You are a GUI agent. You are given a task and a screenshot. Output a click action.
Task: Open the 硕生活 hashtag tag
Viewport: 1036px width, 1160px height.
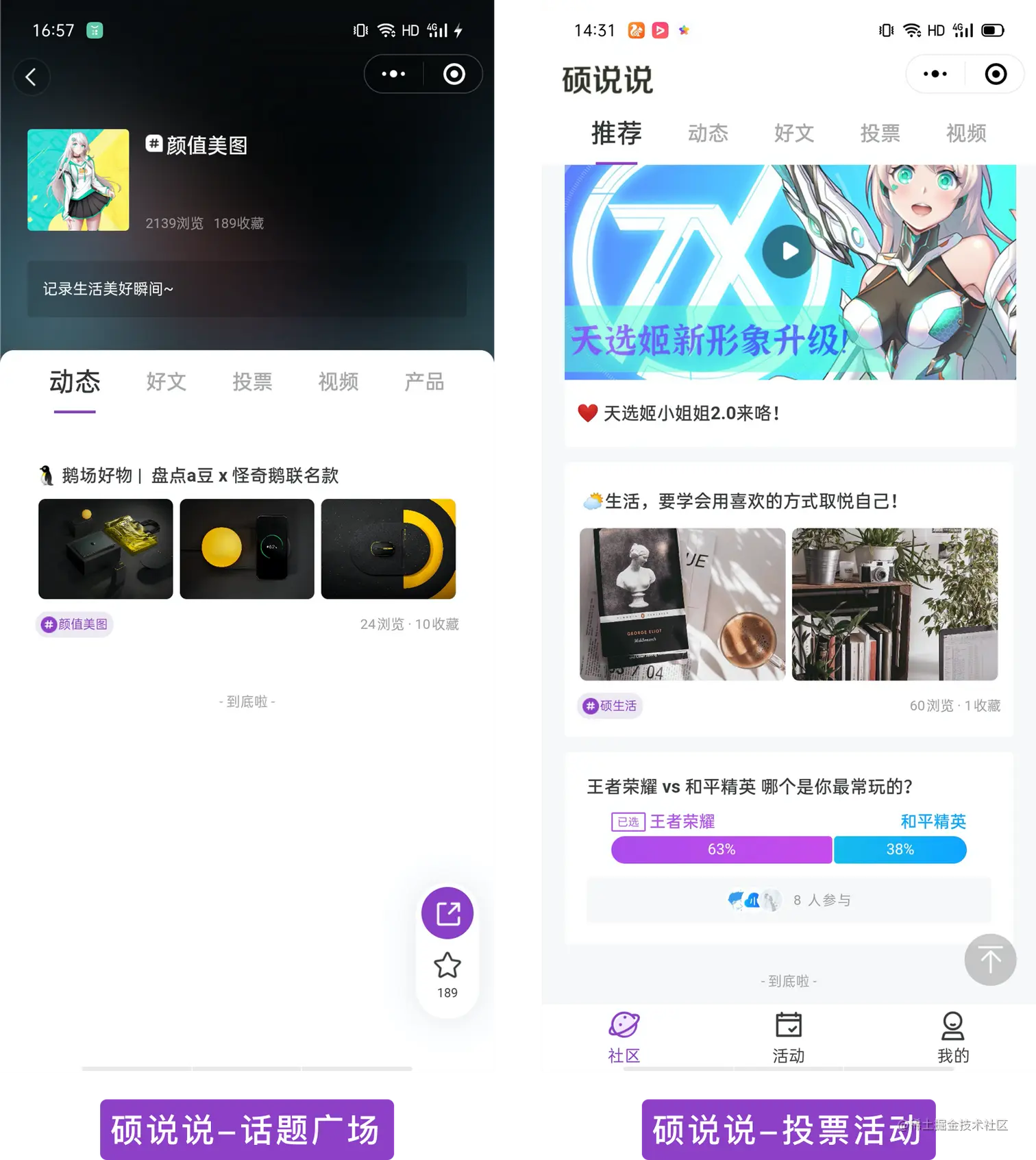(609, 706)
